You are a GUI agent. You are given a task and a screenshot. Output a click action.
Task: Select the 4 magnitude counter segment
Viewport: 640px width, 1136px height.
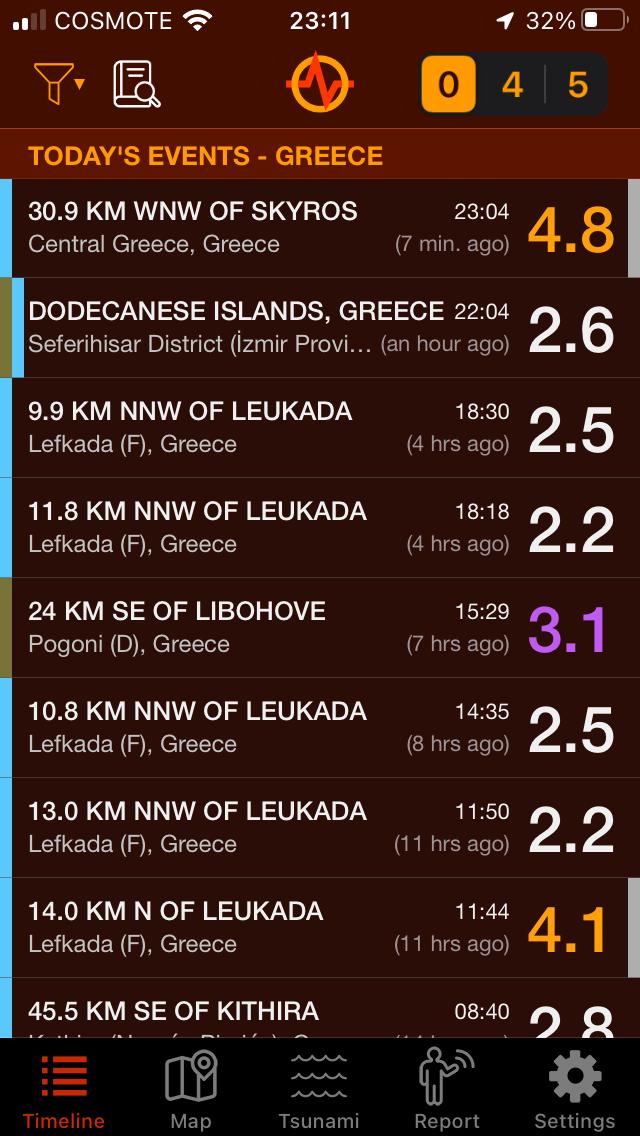tap(512, 85)
